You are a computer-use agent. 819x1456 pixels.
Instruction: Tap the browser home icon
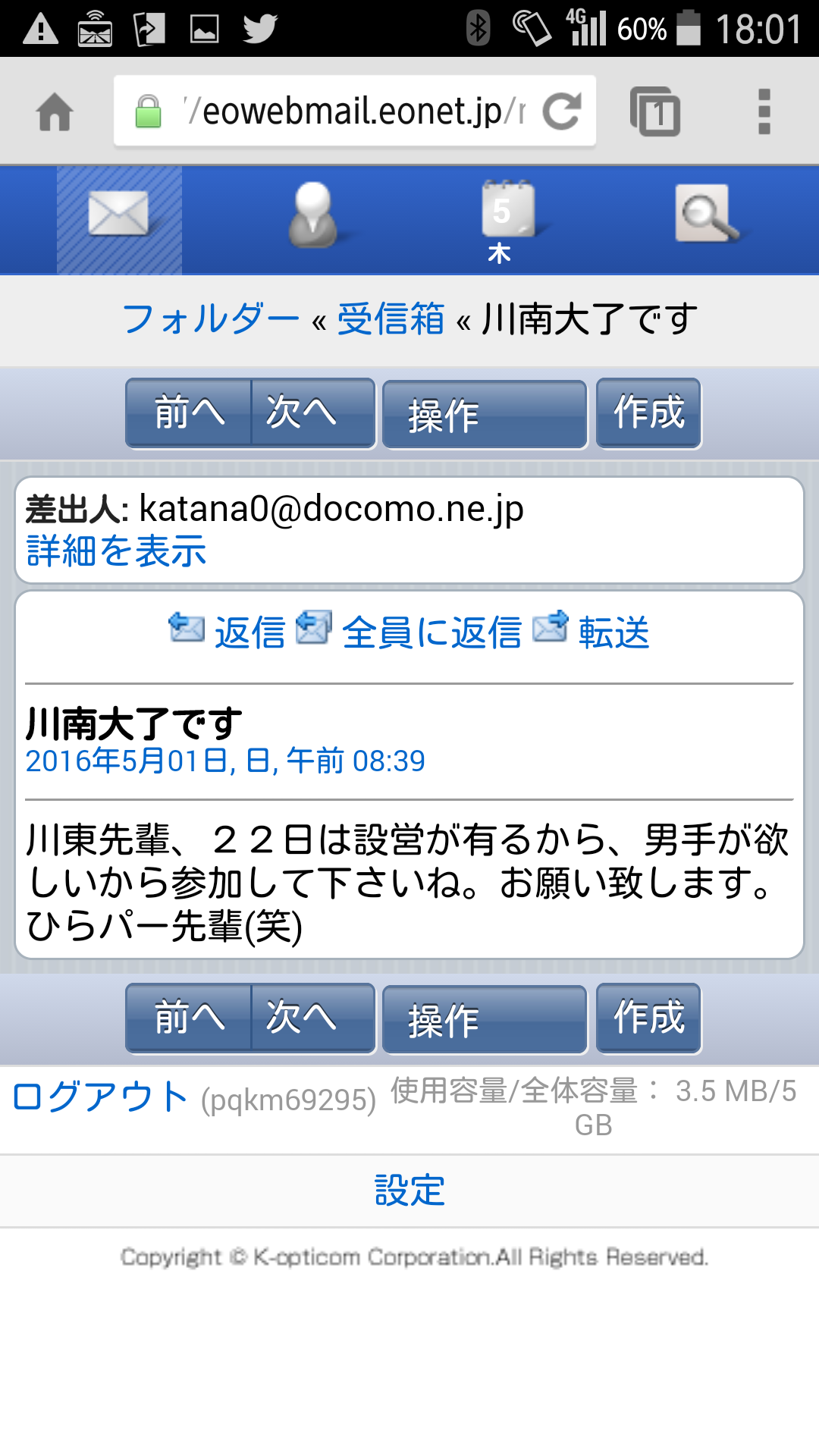55,112
